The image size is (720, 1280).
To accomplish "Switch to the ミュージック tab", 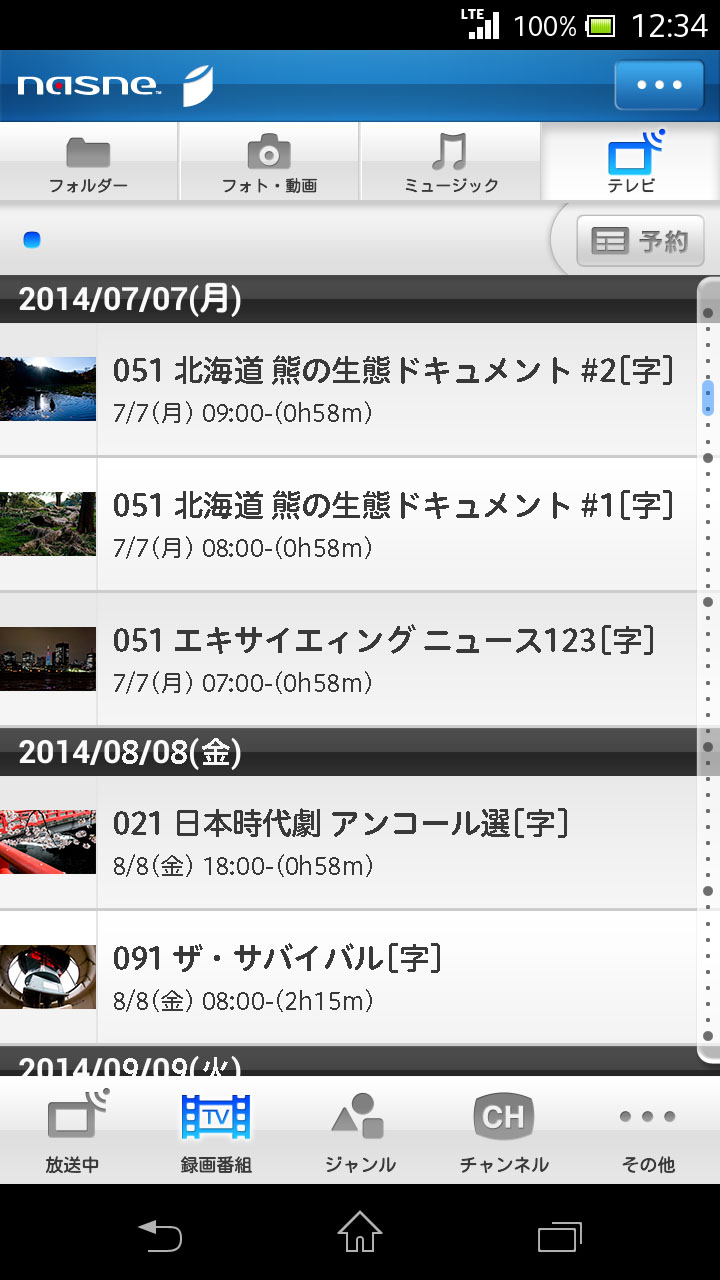I will (450, 163).
